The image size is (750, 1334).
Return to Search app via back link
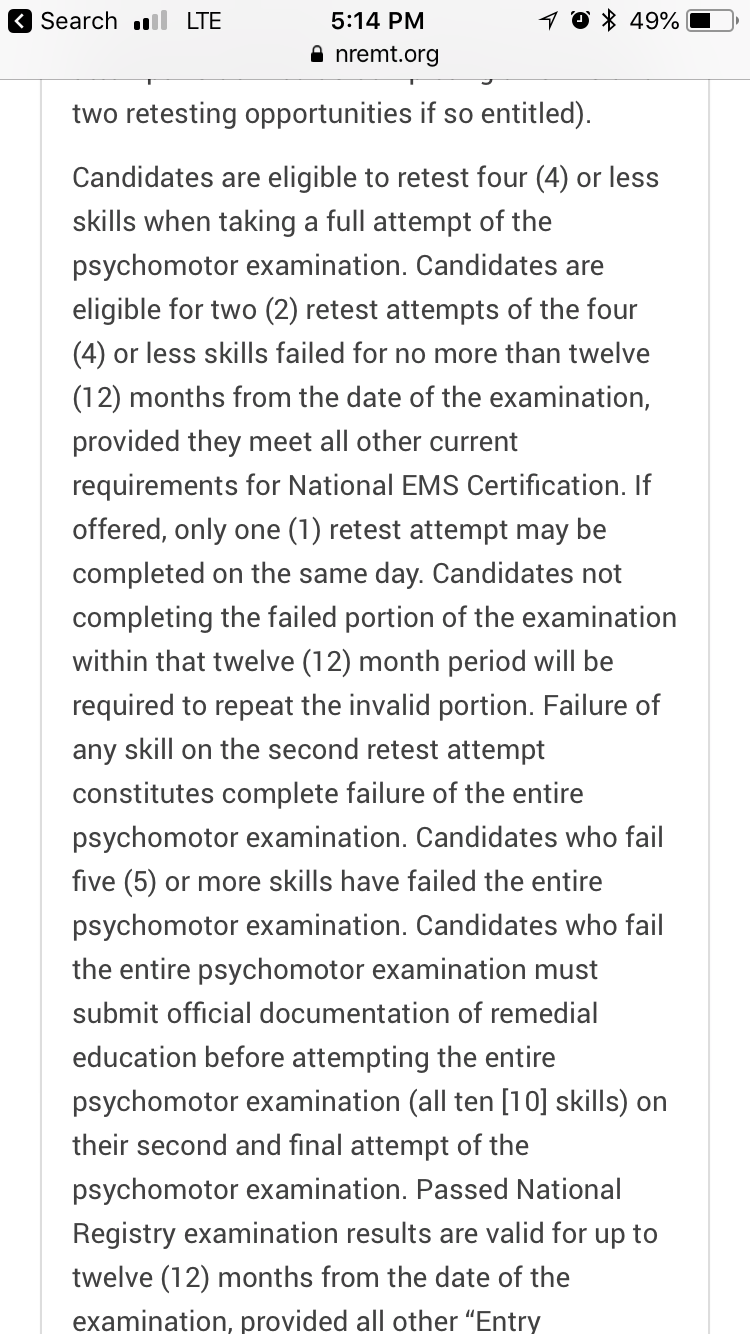point(63,21)
